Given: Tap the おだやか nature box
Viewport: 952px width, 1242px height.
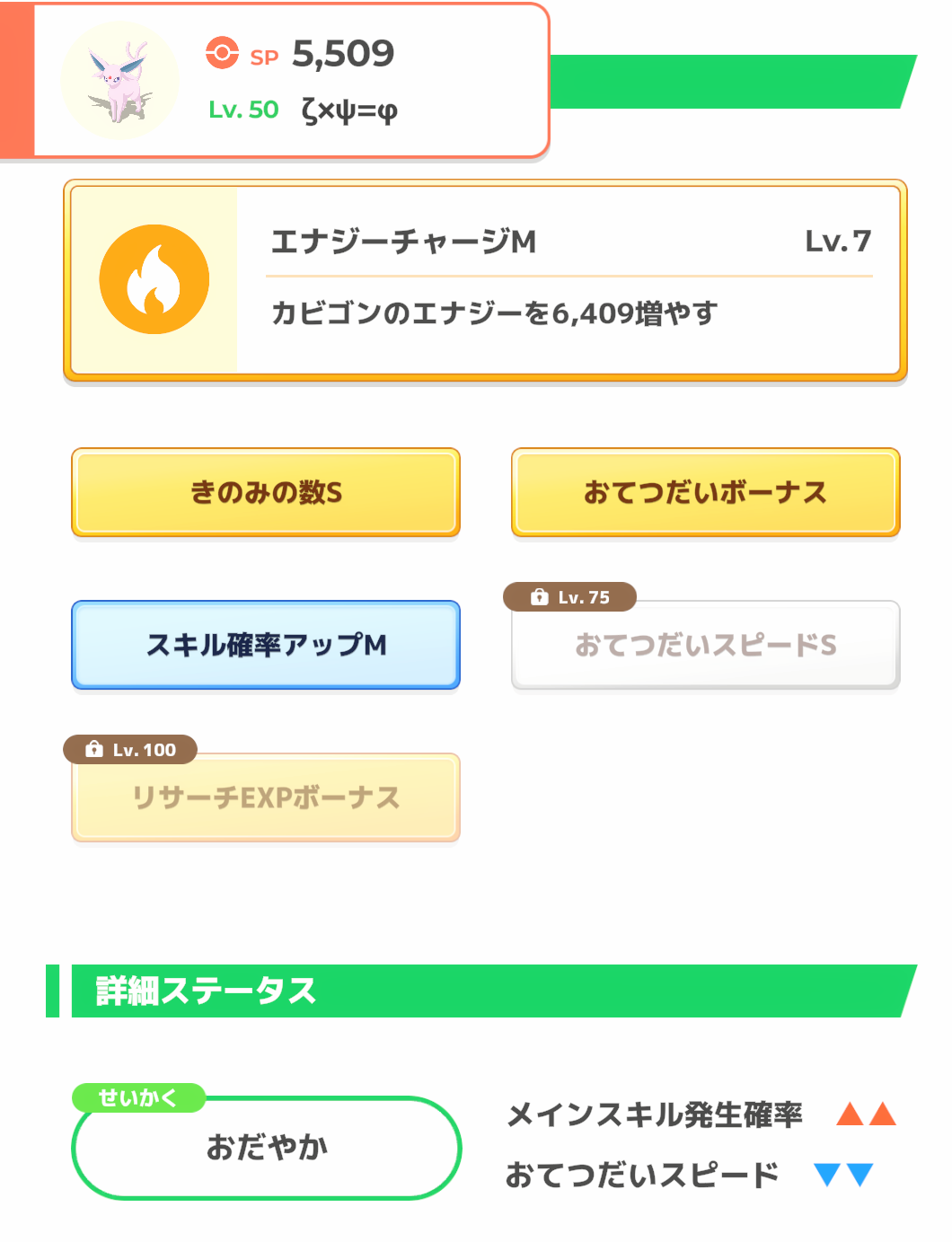Looking at the screenshot, I should [266, 1147].
